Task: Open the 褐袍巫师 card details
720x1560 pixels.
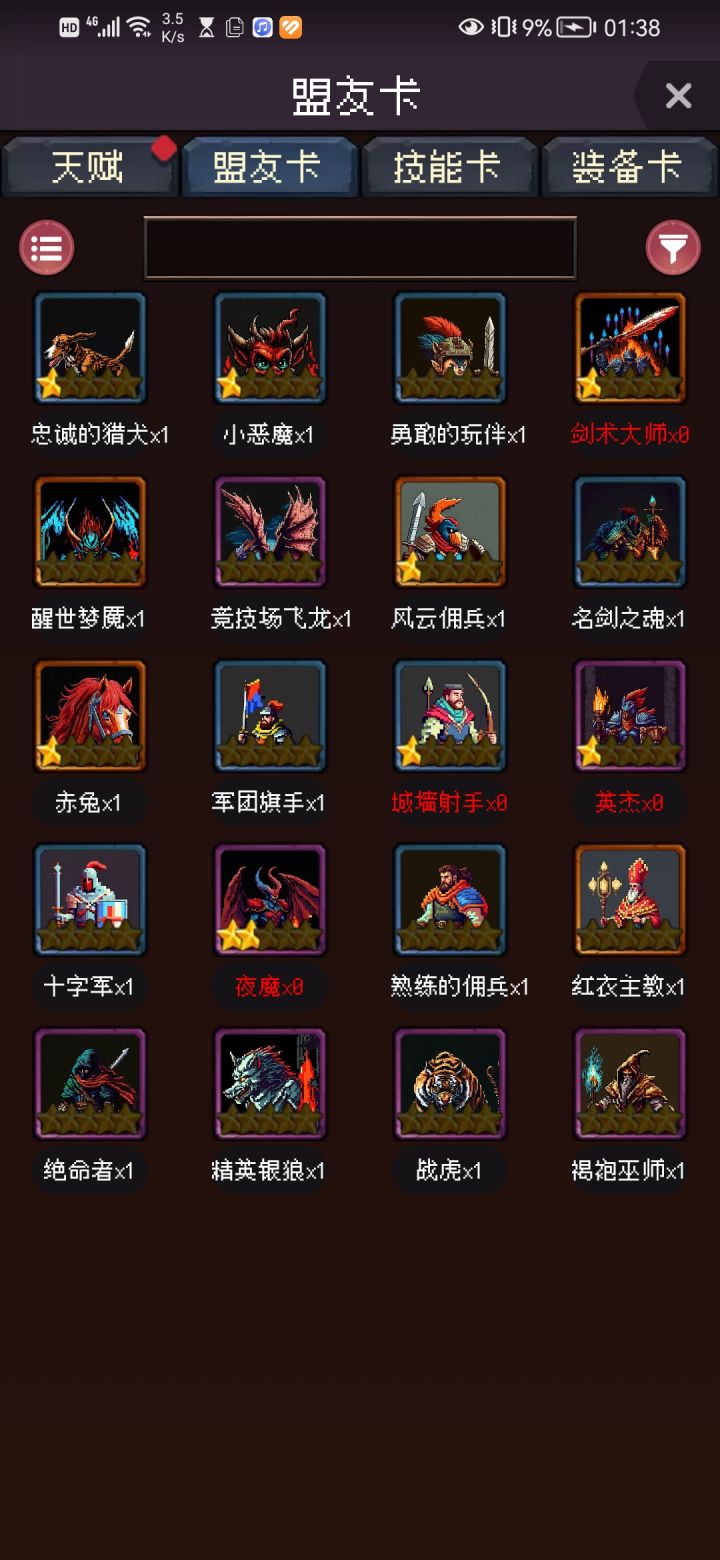Action: pyautogui.click(x=629, y=1083)
